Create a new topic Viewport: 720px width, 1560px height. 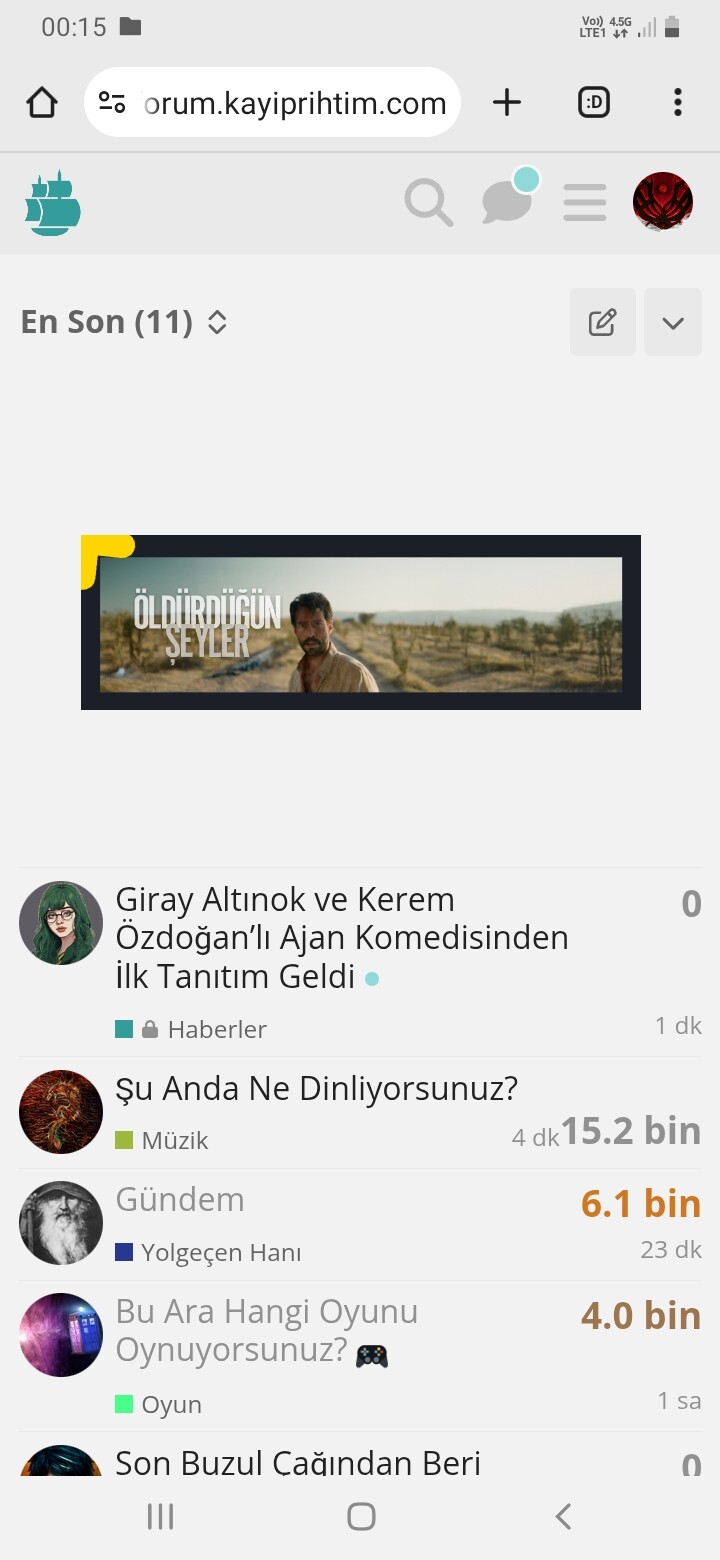point(602,322)
